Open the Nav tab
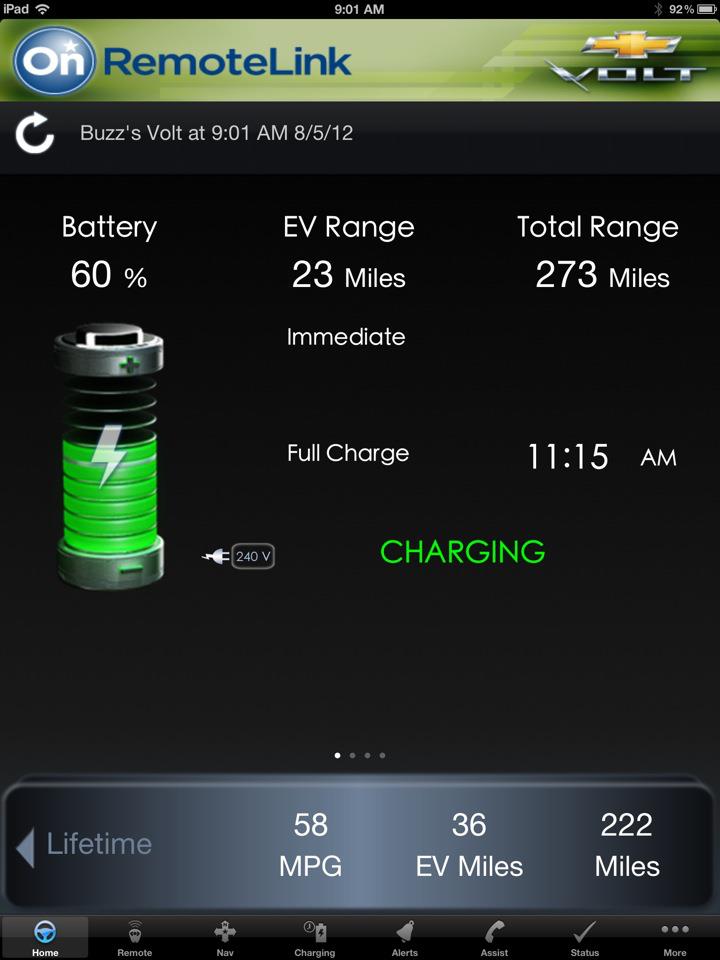 click(225, 938)
